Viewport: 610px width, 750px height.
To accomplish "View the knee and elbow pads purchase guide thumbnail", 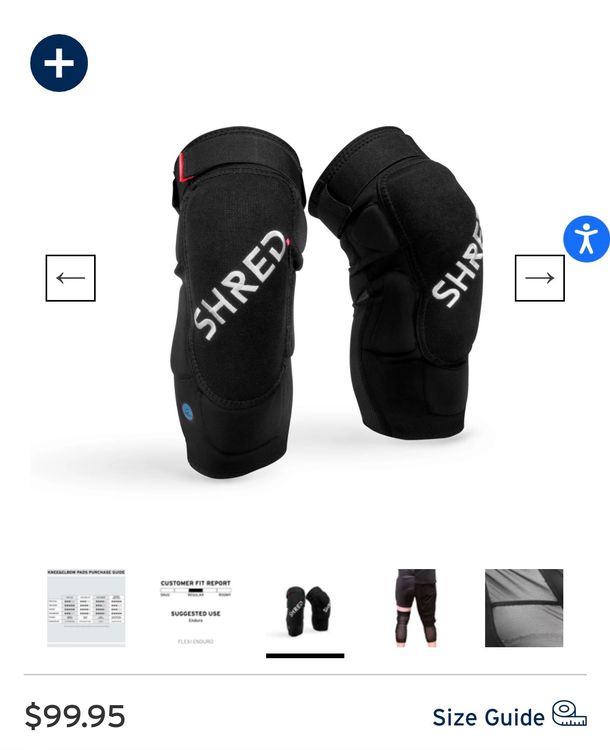I will click(86, 608).
